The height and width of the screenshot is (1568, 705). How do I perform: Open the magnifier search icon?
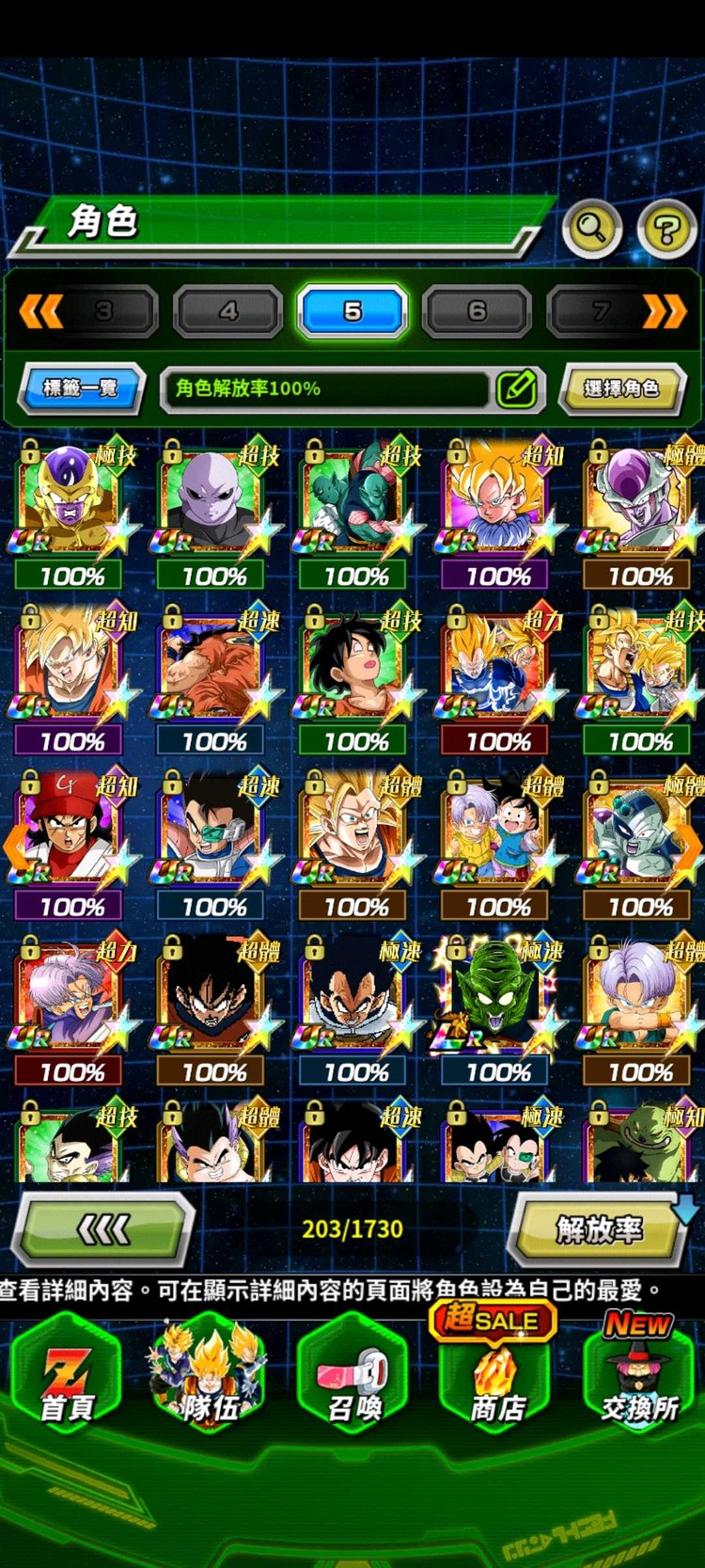coord(591,229)
